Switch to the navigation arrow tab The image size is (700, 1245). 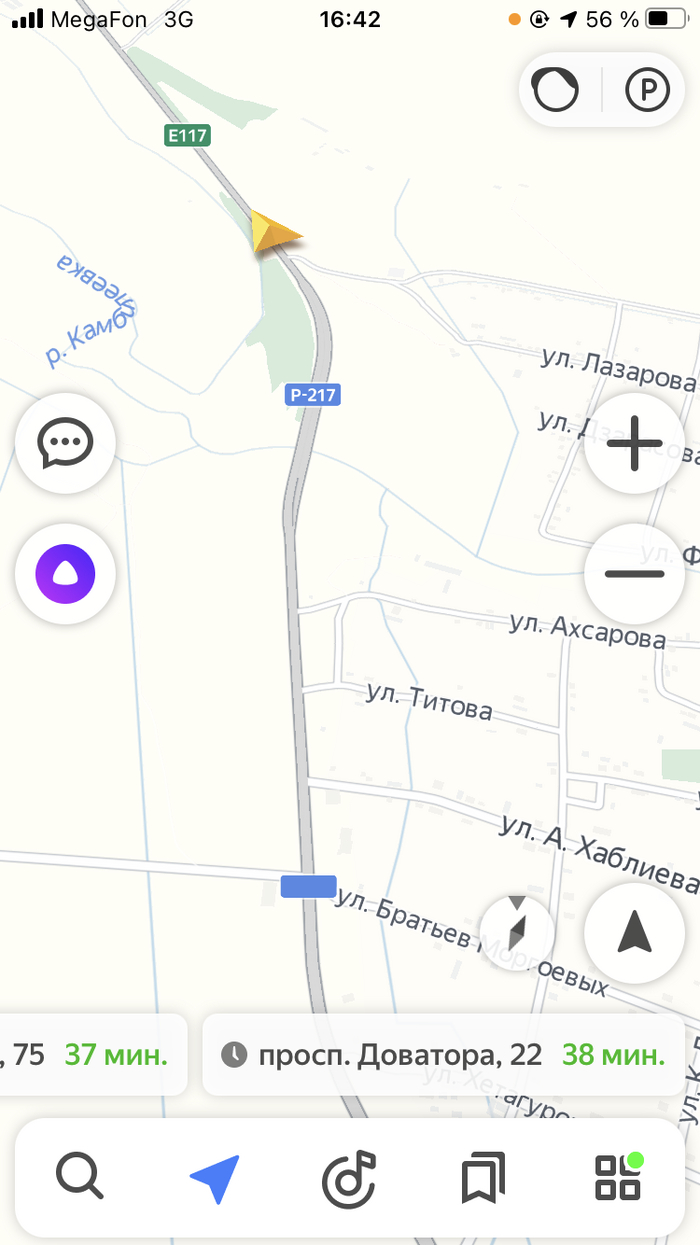[x=215, y=1178]
